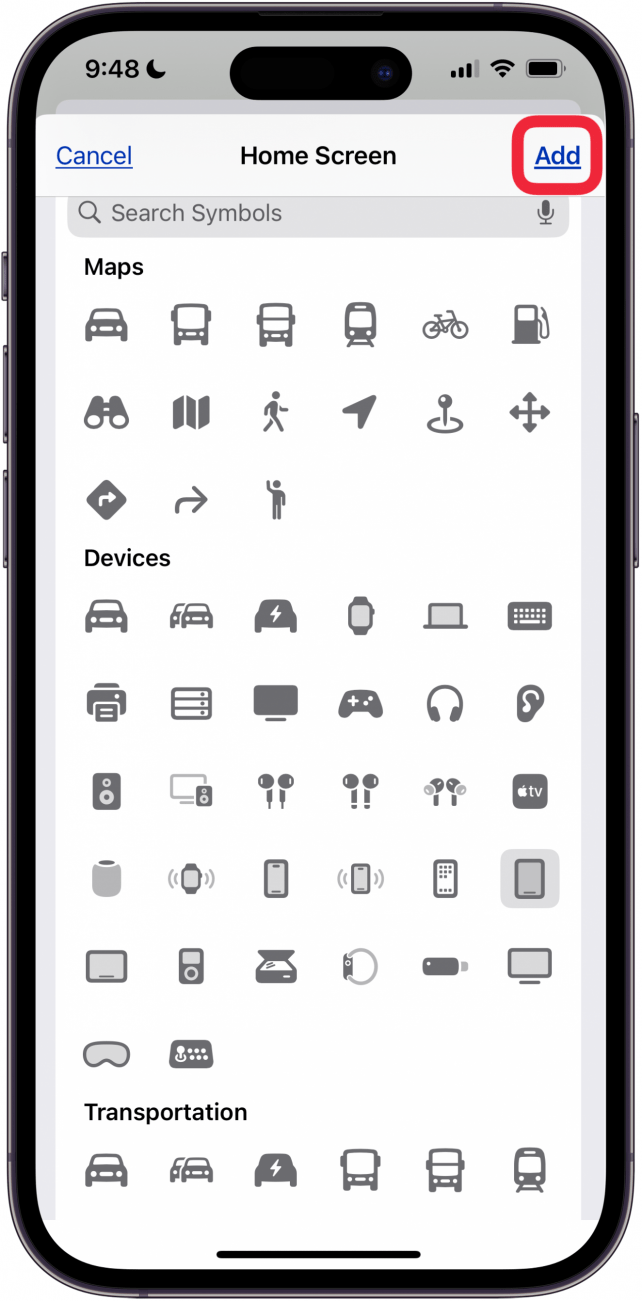Choose the fuel pump symbol
Viewport: 642px width, 1301px height.
(530, 325)
